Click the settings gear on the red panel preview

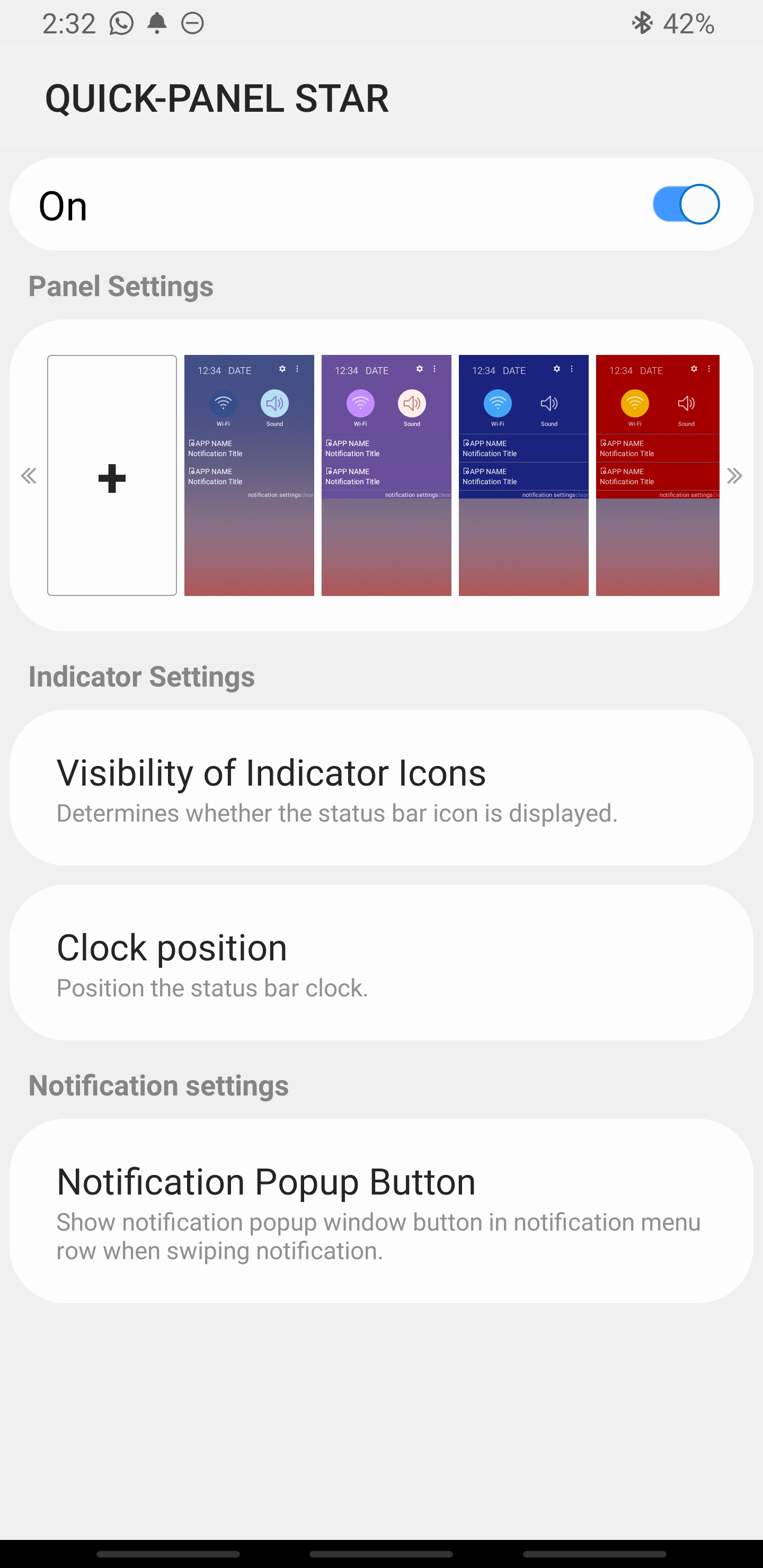click(x=694, y=369)
